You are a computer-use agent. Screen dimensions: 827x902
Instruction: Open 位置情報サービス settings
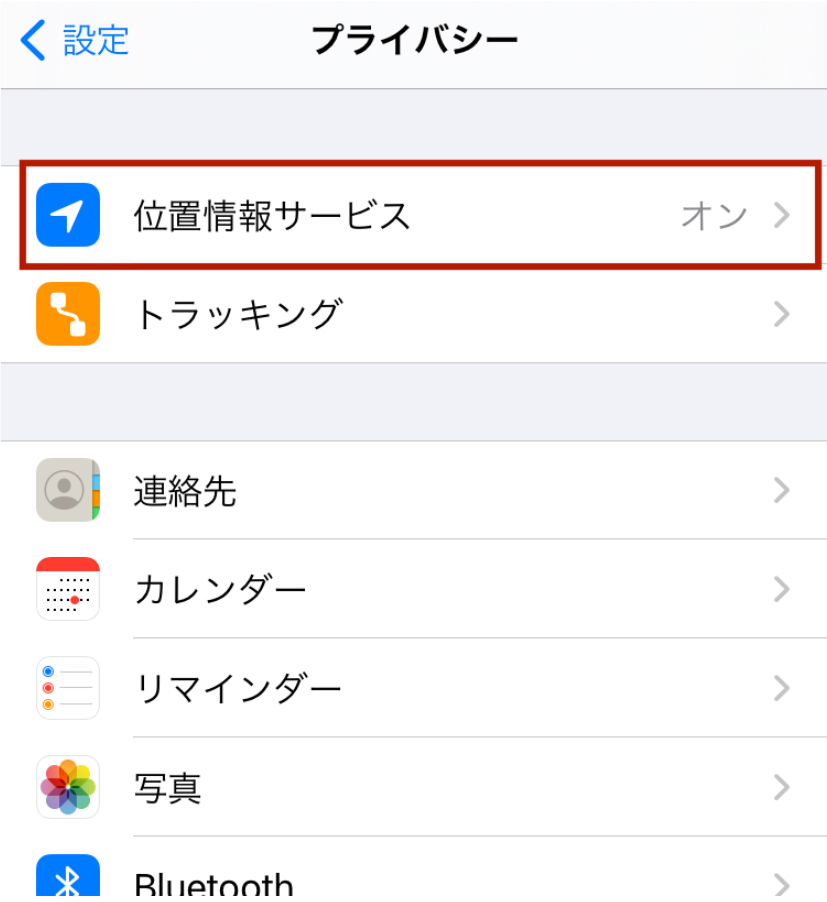[414, 215]
